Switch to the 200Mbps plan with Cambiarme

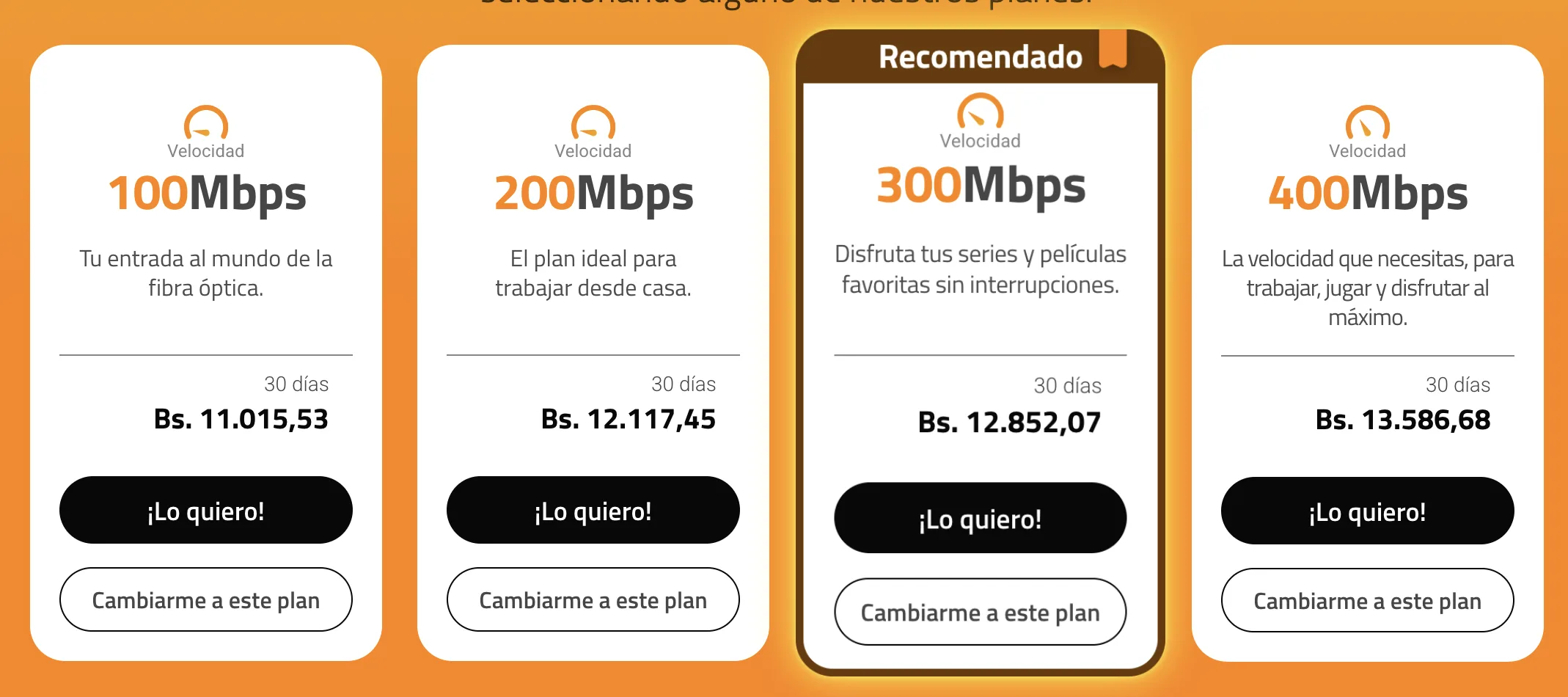click(593, 600)
